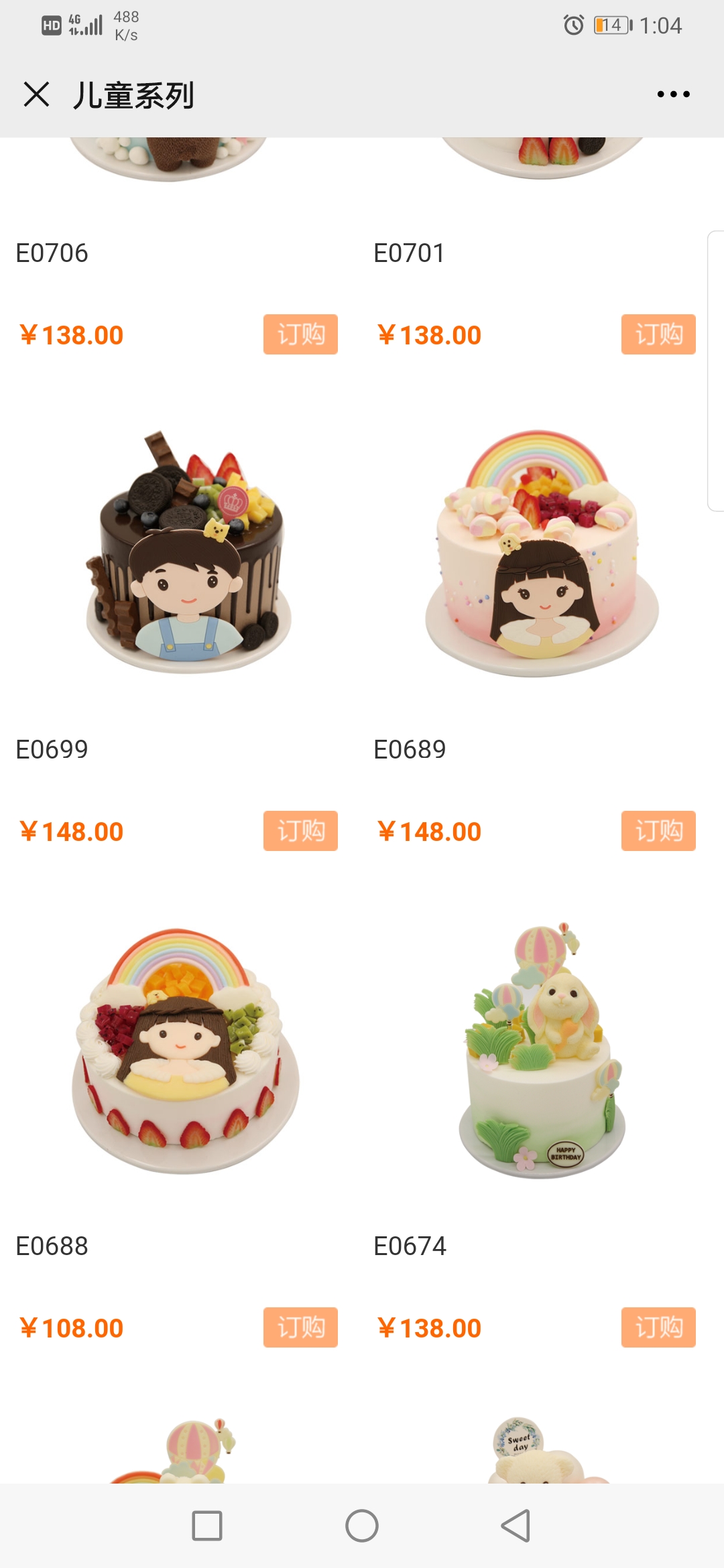Open the E0689 rainbow girl cake image
This screenshot has height=1568, width=724.
point(542,553)
